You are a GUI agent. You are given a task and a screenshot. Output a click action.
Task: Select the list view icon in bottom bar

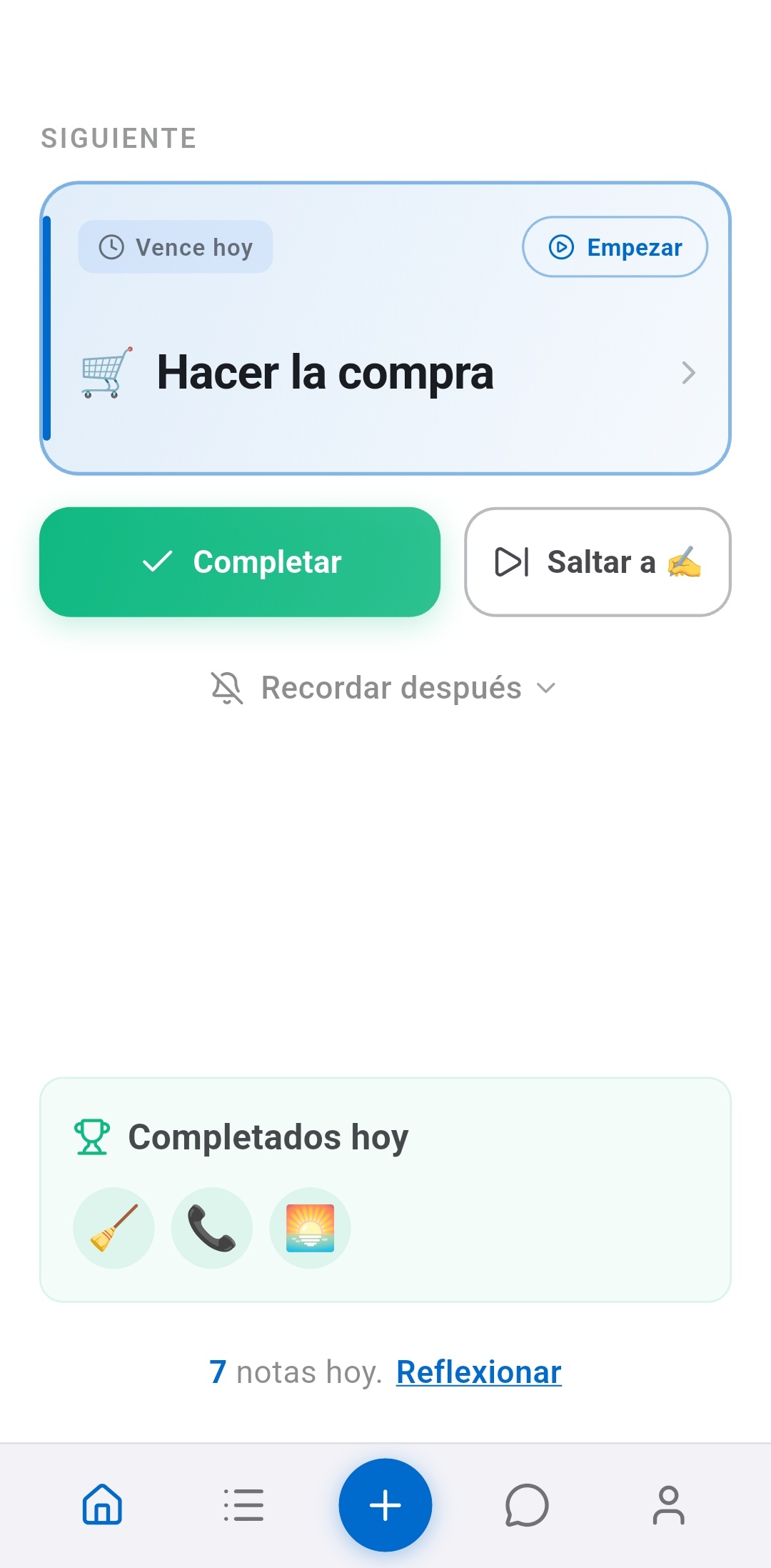coord(243,1505)
